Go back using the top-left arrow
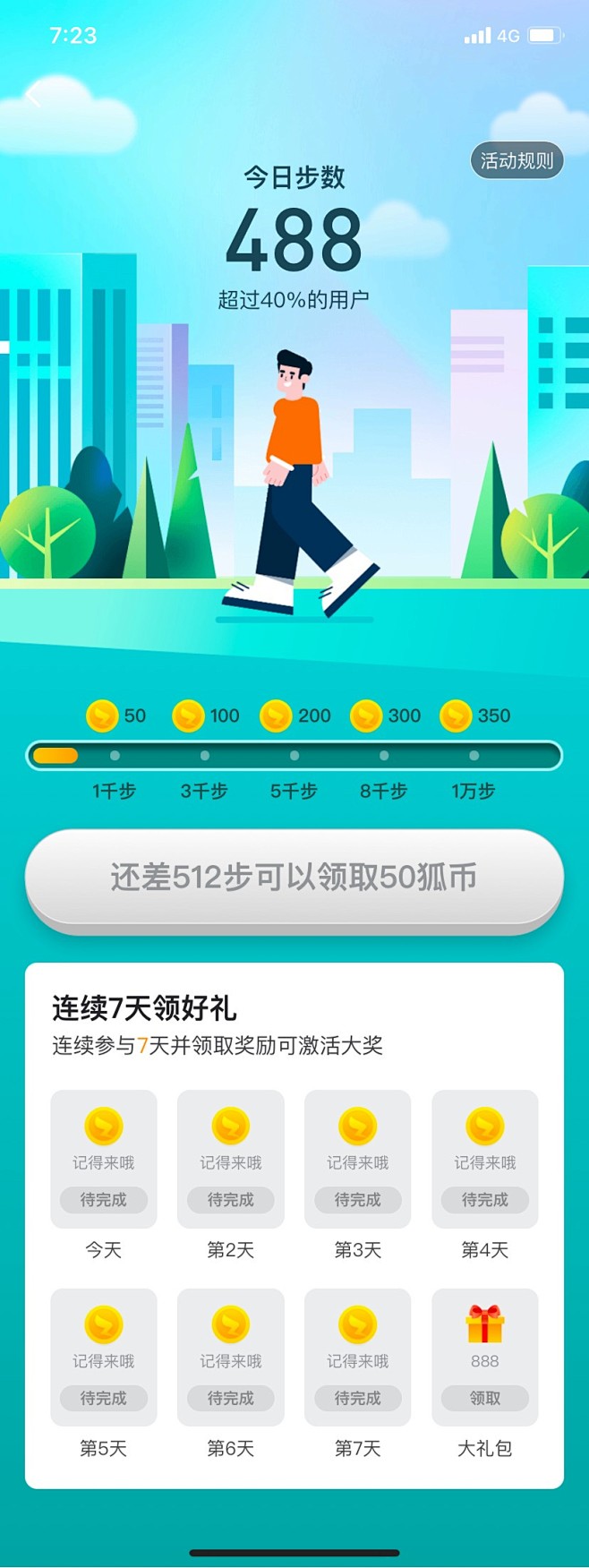 (x=34, y=97)
